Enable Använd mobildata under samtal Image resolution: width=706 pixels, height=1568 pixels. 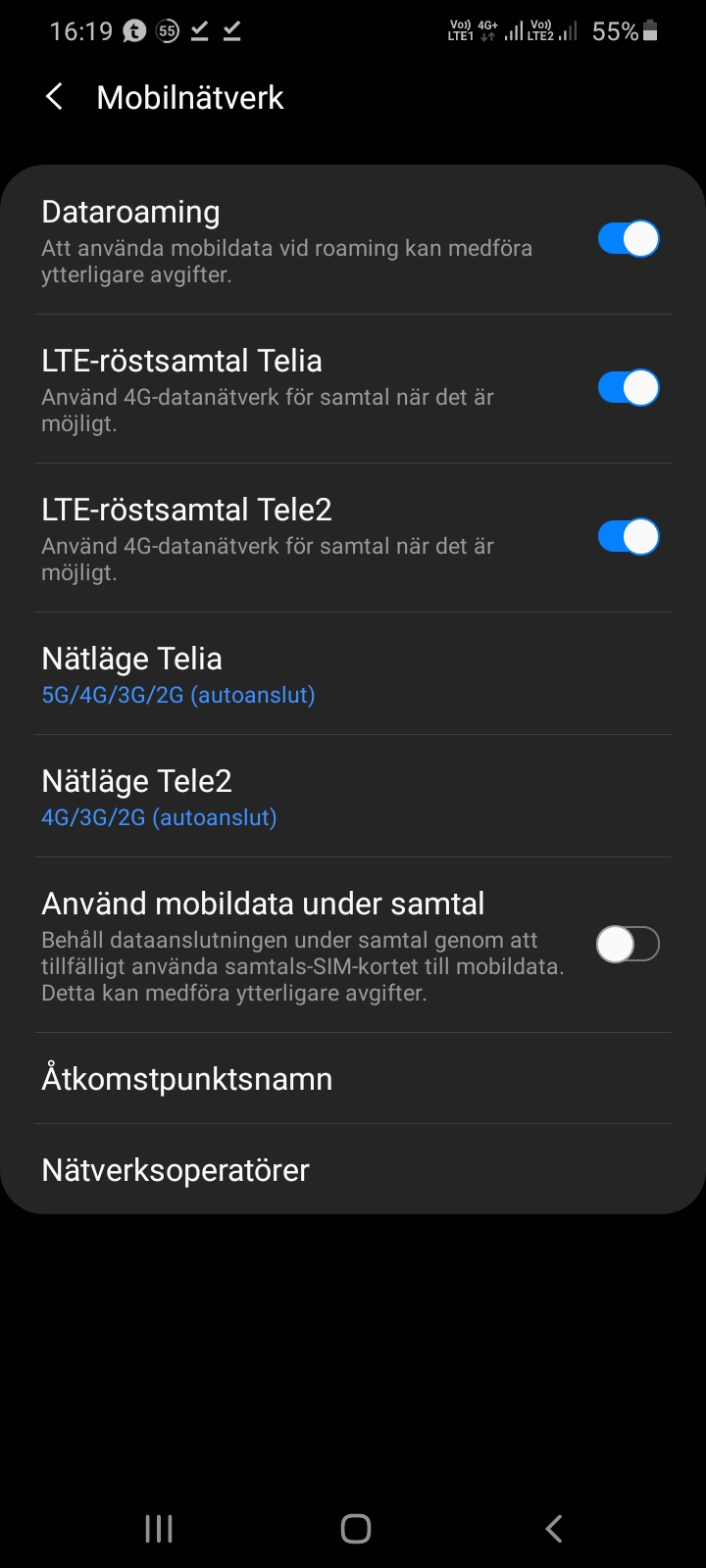(x=629, y=945)
